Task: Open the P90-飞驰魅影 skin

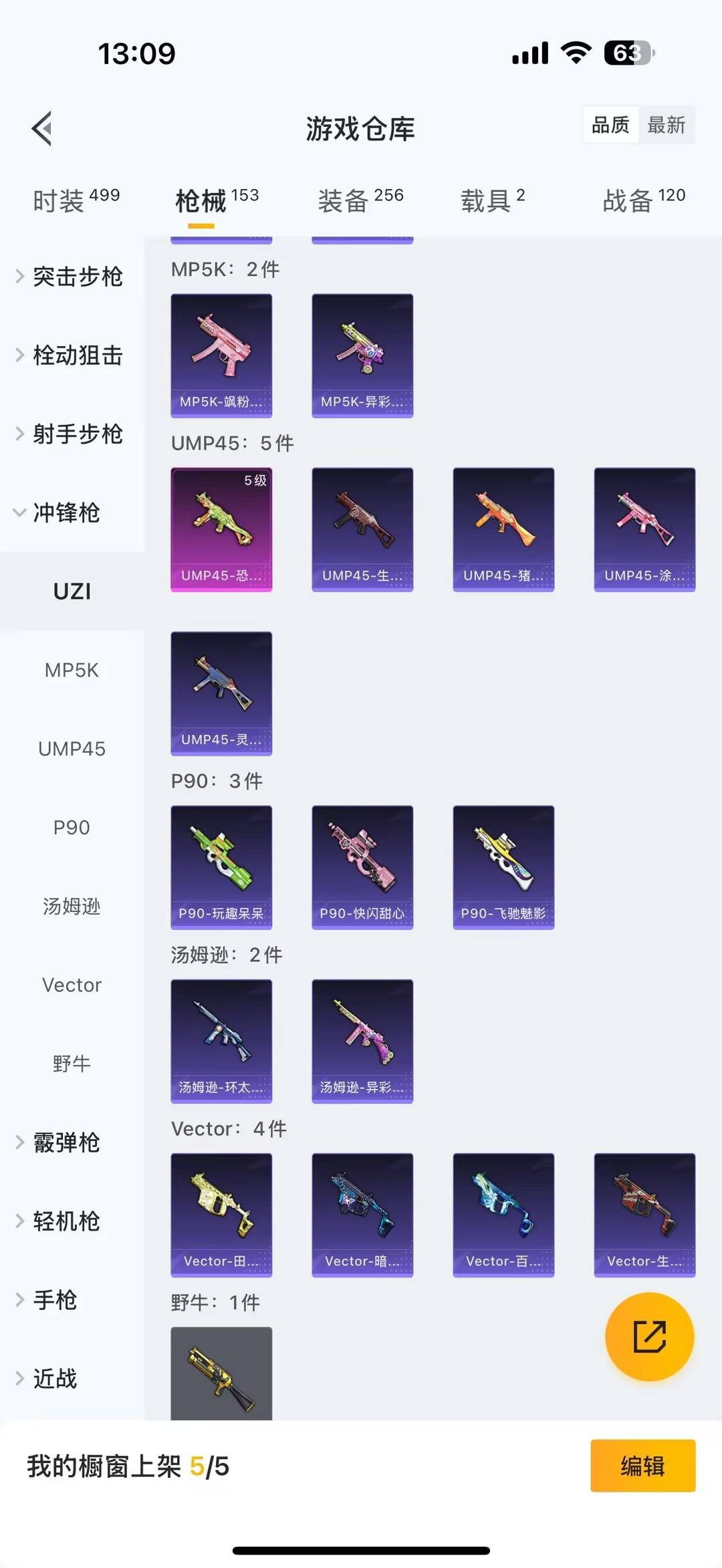Action: pos(503,867)
